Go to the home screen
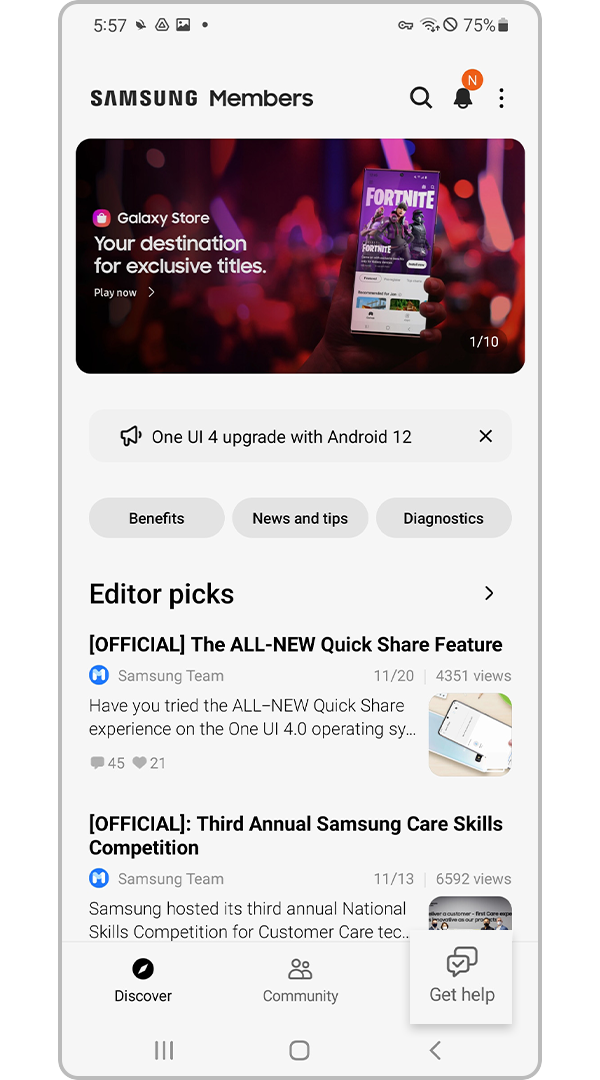 pos(299,1050)
